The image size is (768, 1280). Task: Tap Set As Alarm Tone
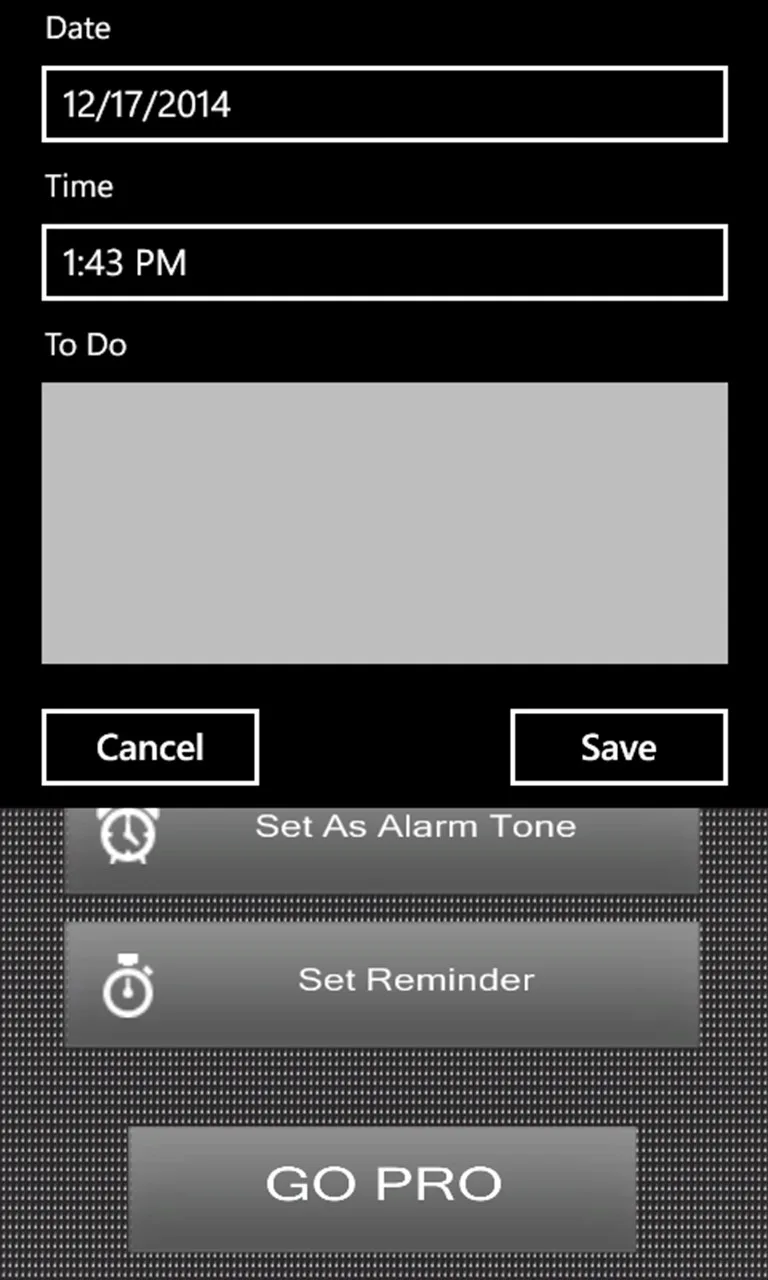pos(381,848)
